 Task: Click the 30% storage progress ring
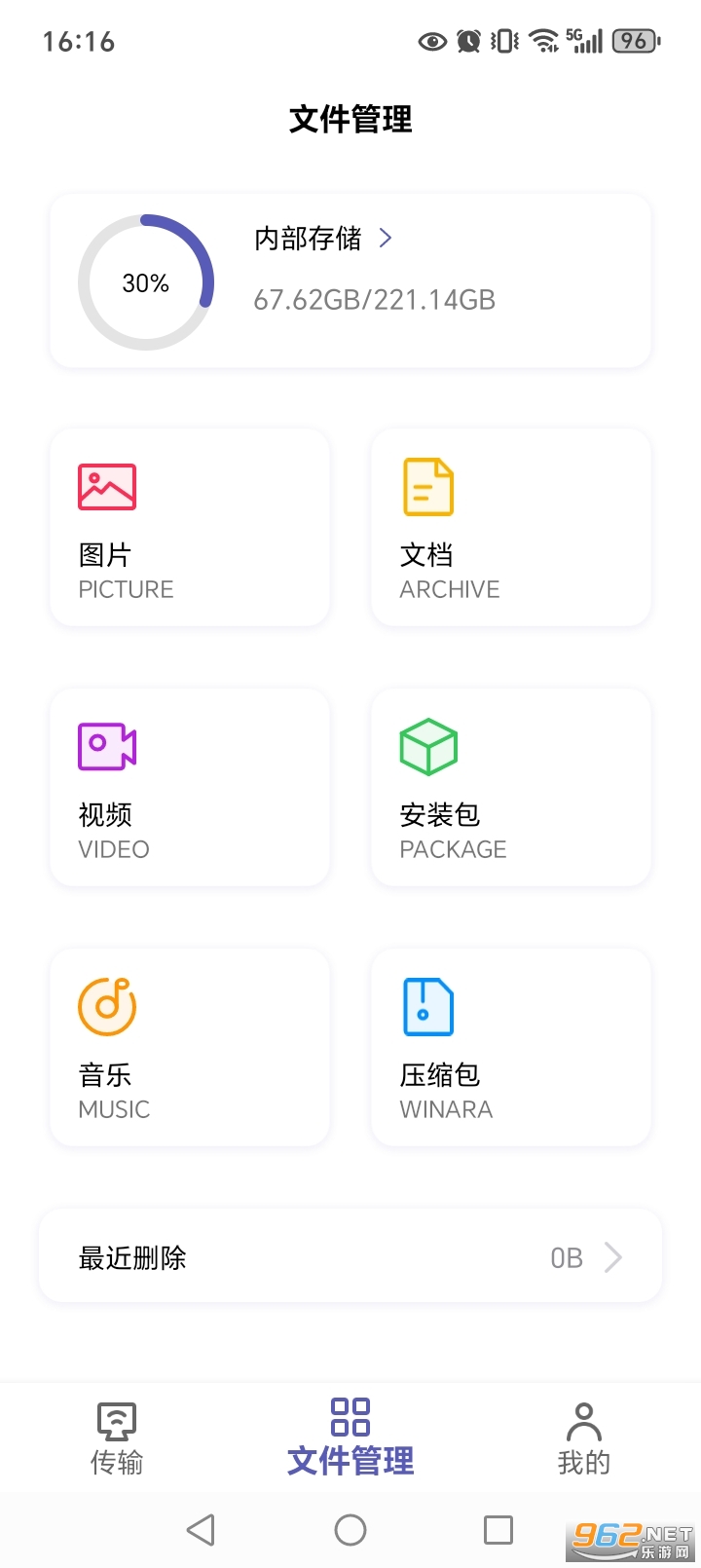coord(145,281)
